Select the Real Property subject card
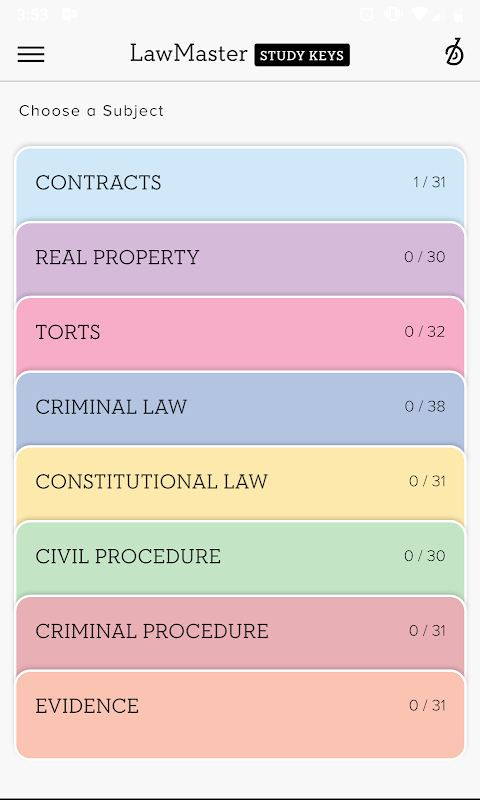 [240, 259]
